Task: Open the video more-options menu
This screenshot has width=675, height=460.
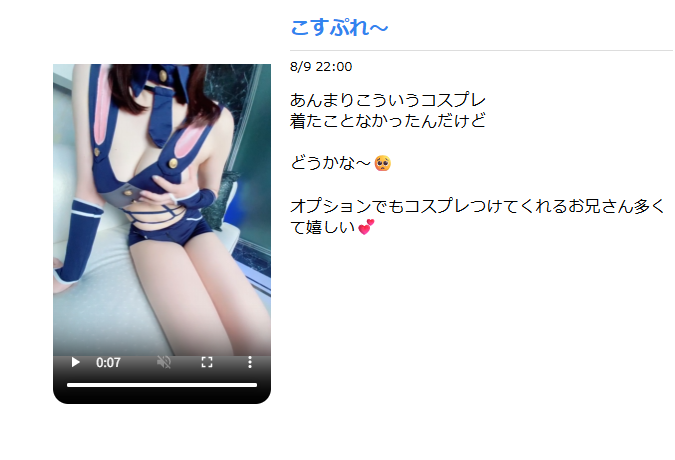Action: tap(250, 362)
